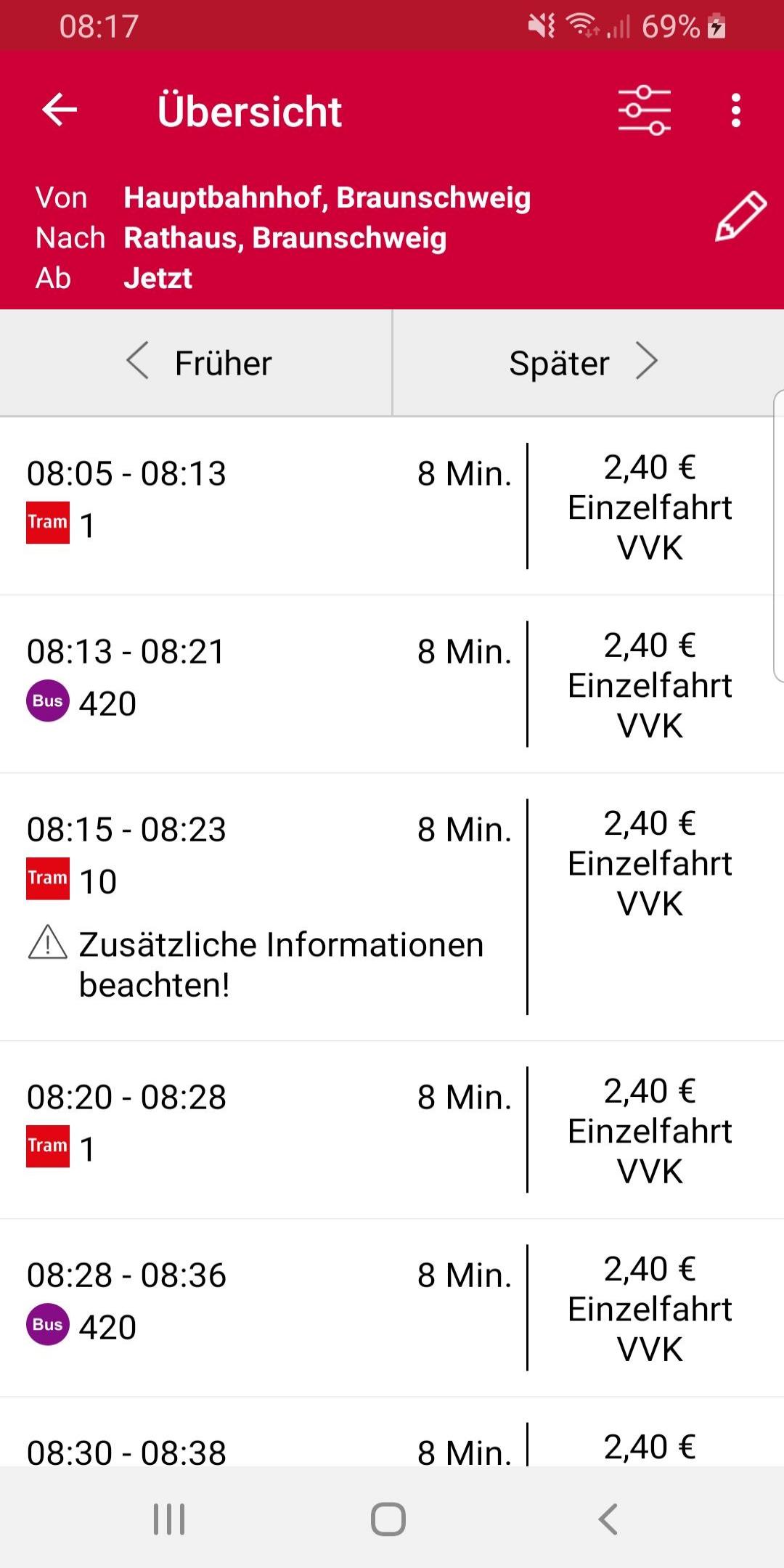View the 08:15 - 08:23 Tram 10 connection
Viewport: 784px width, 1568px height.
[x=269, y=905]
